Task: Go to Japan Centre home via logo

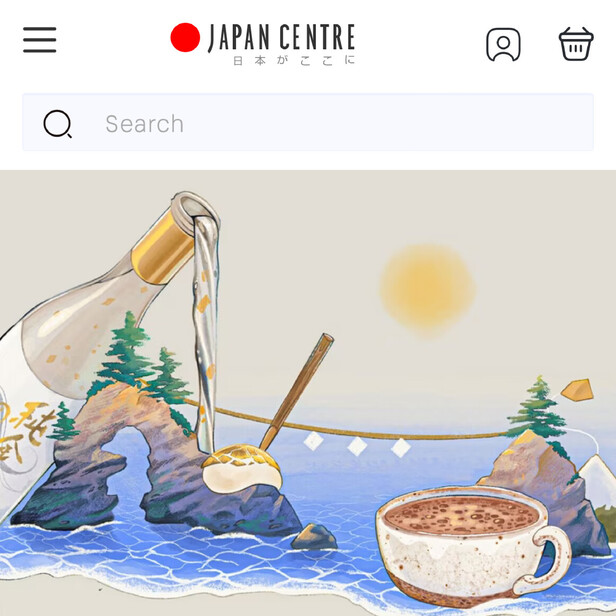Action: [x=263, y=42]
